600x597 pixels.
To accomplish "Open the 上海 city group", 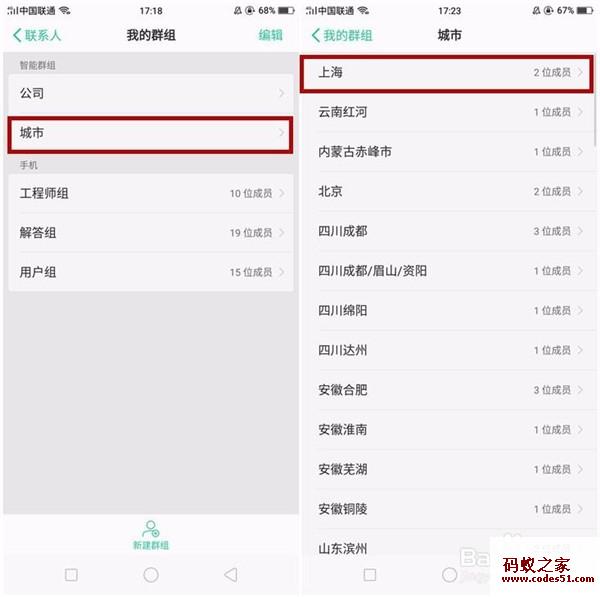I will (x=448, y=73).
